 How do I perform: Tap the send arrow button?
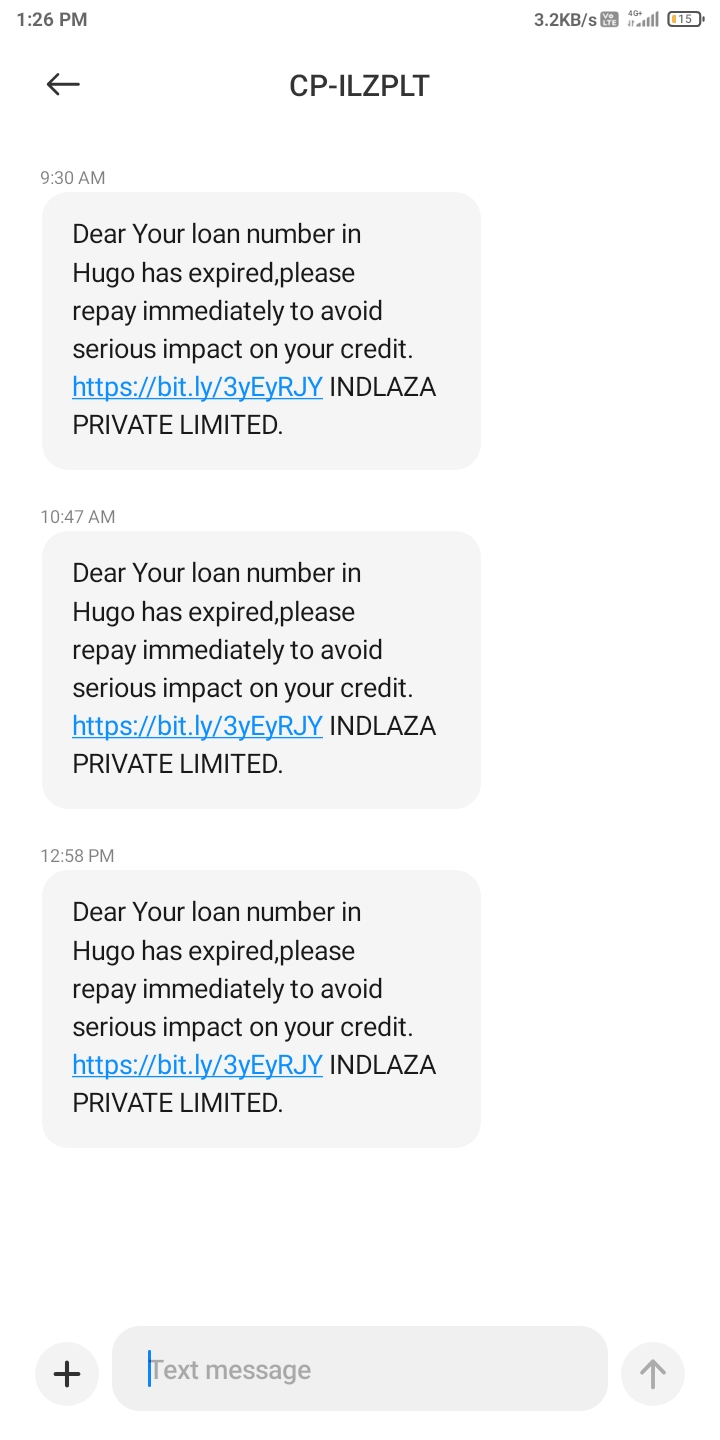click(x=652, y=1374)
